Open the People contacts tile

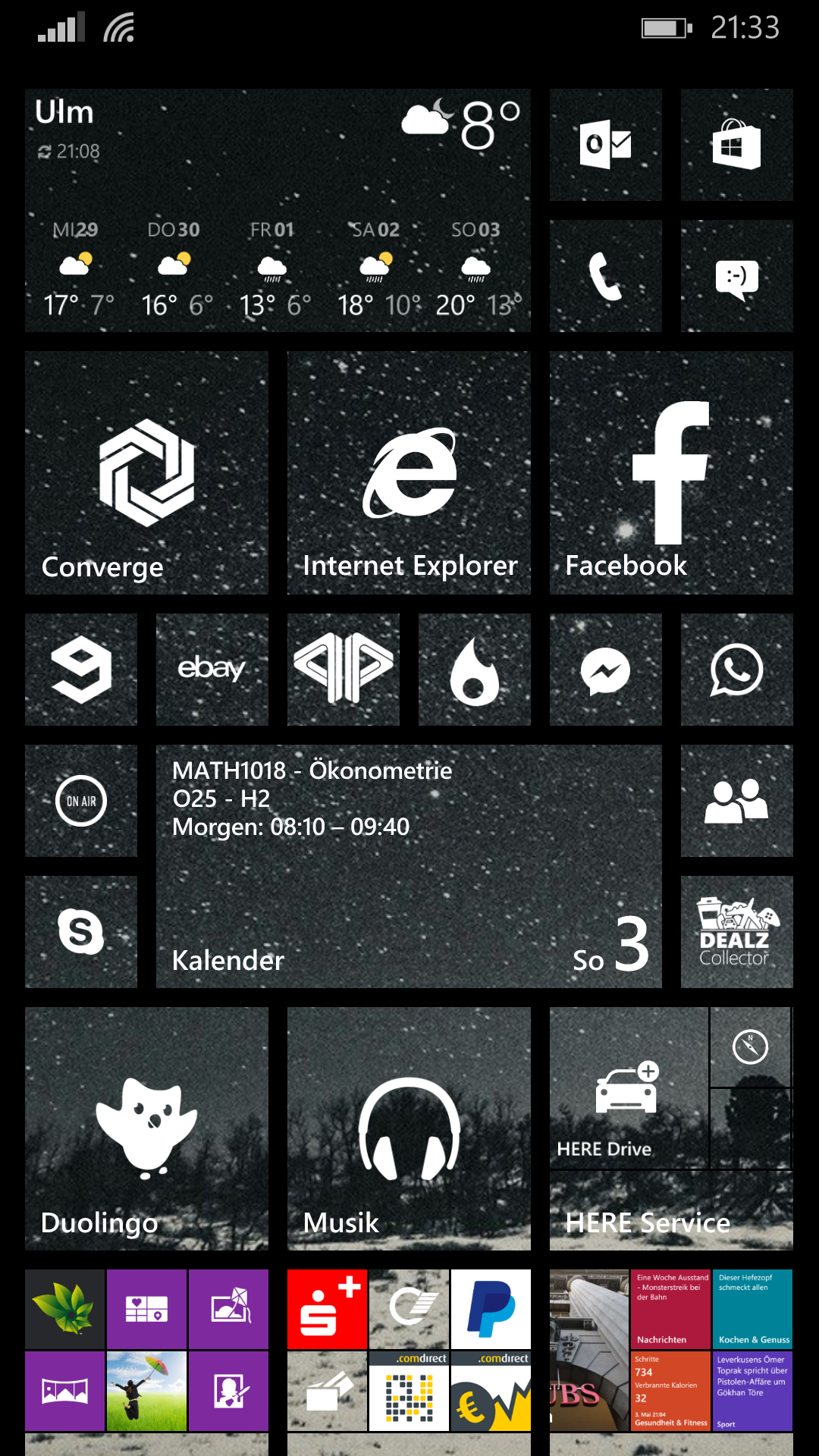[736, 801]
